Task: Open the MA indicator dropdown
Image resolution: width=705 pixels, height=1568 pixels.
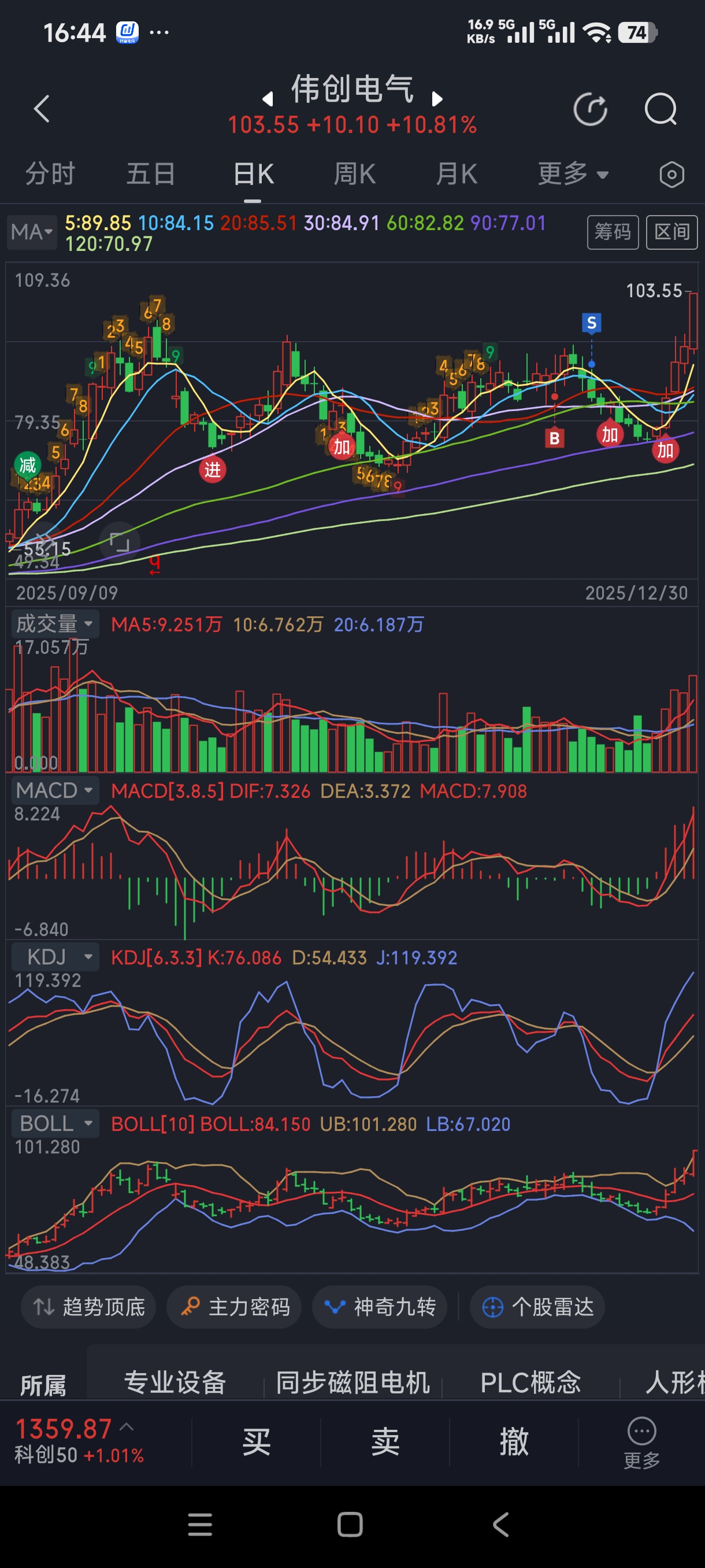Action: click(32, 232)
